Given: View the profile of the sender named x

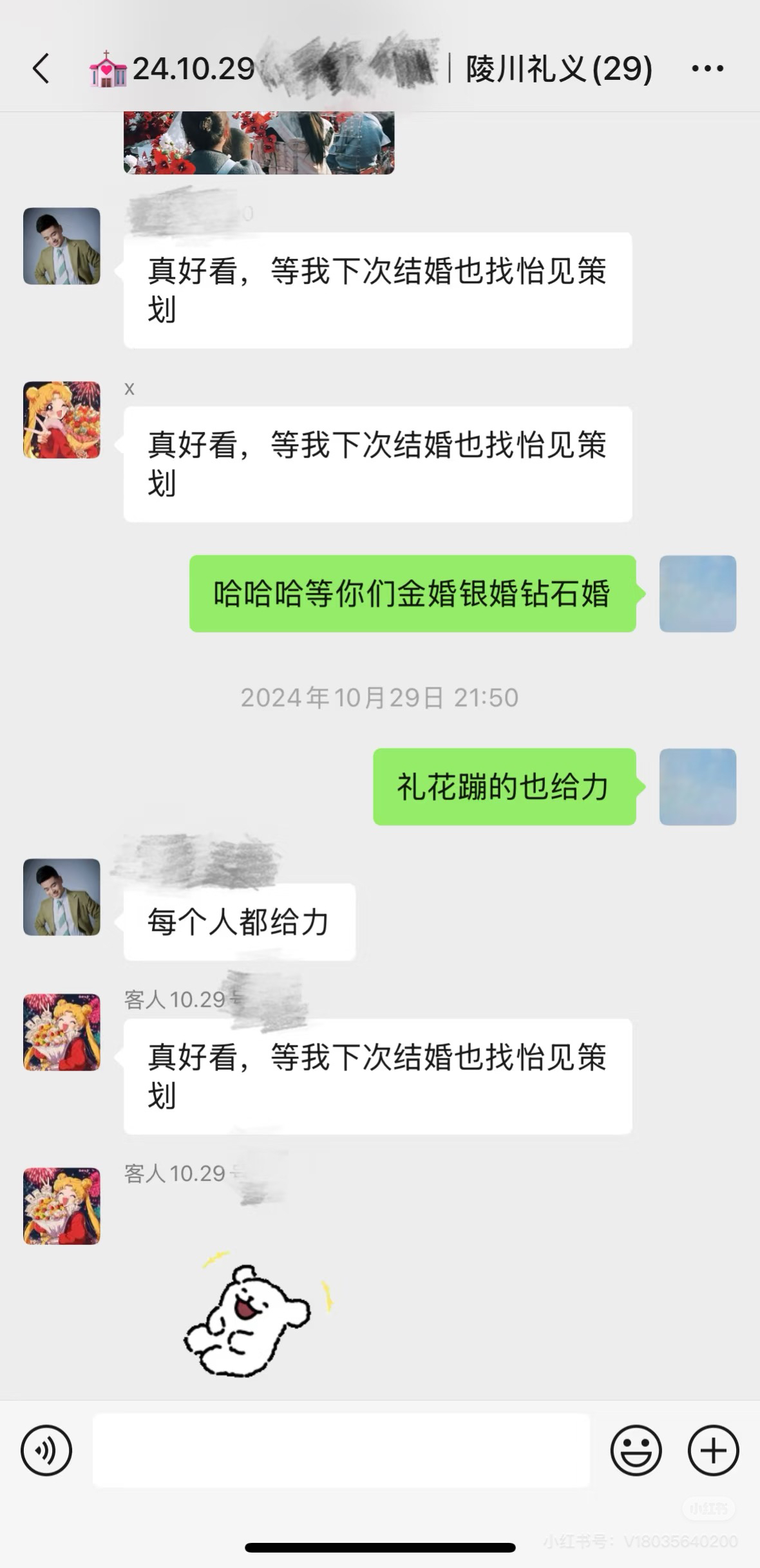Looking at the screenshot, I should pos(62,420).
